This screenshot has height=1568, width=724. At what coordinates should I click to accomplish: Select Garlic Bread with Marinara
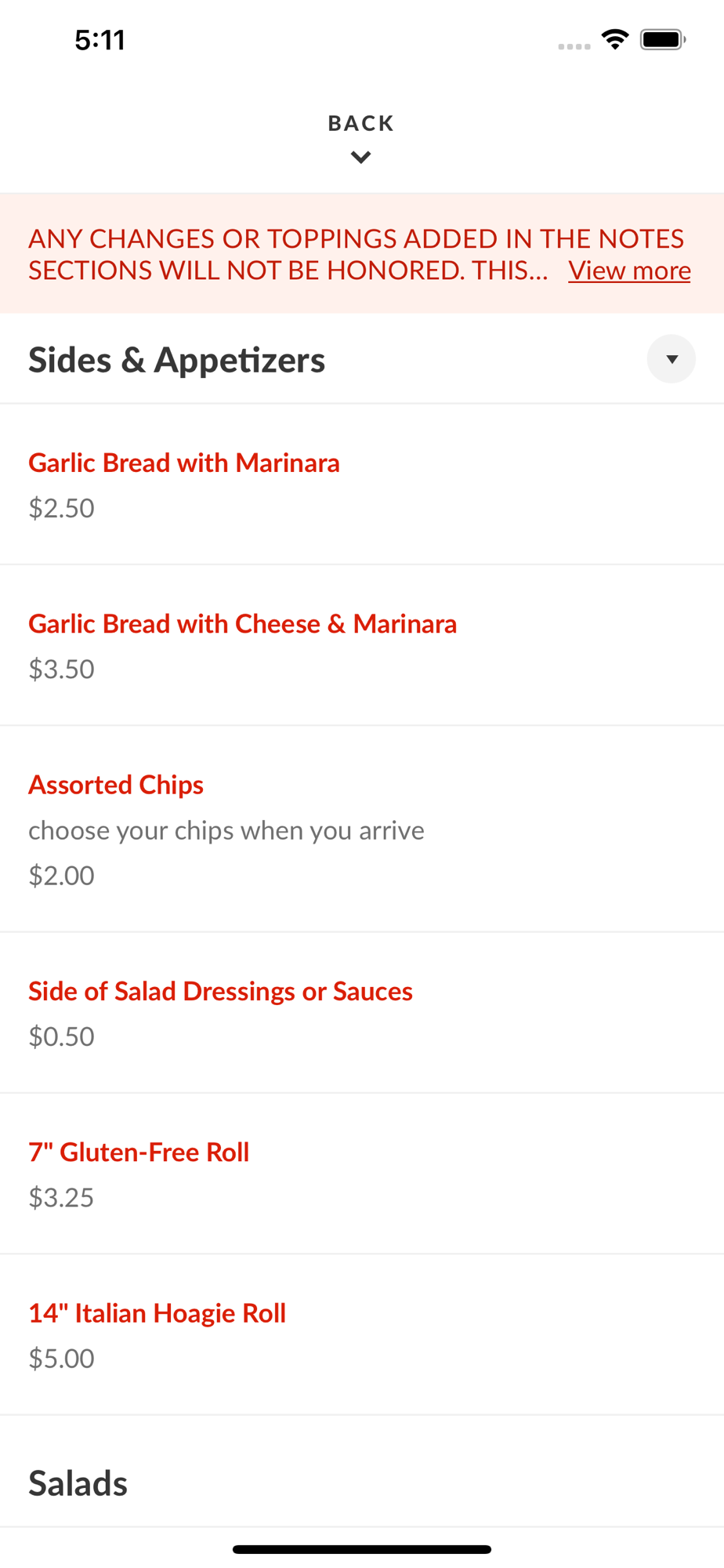click(362, 485)
